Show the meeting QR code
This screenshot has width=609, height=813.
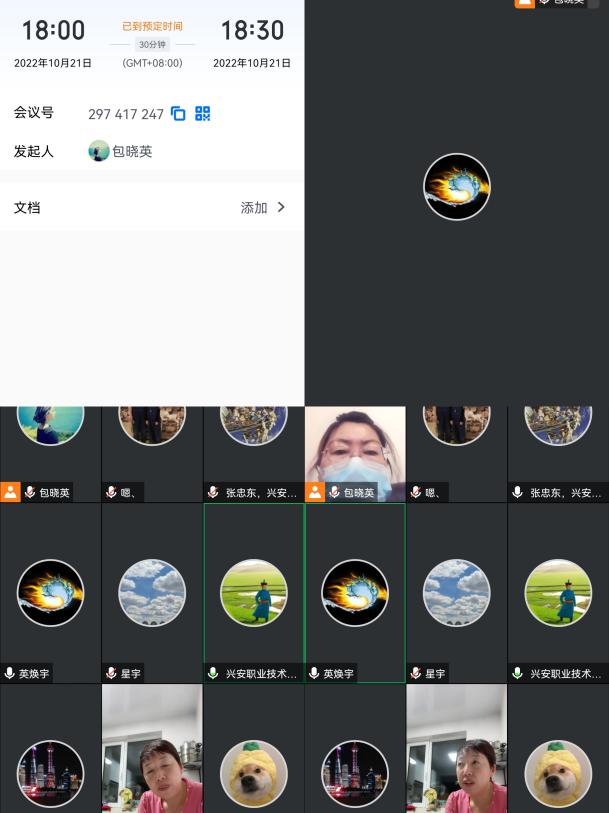(203, 114)
